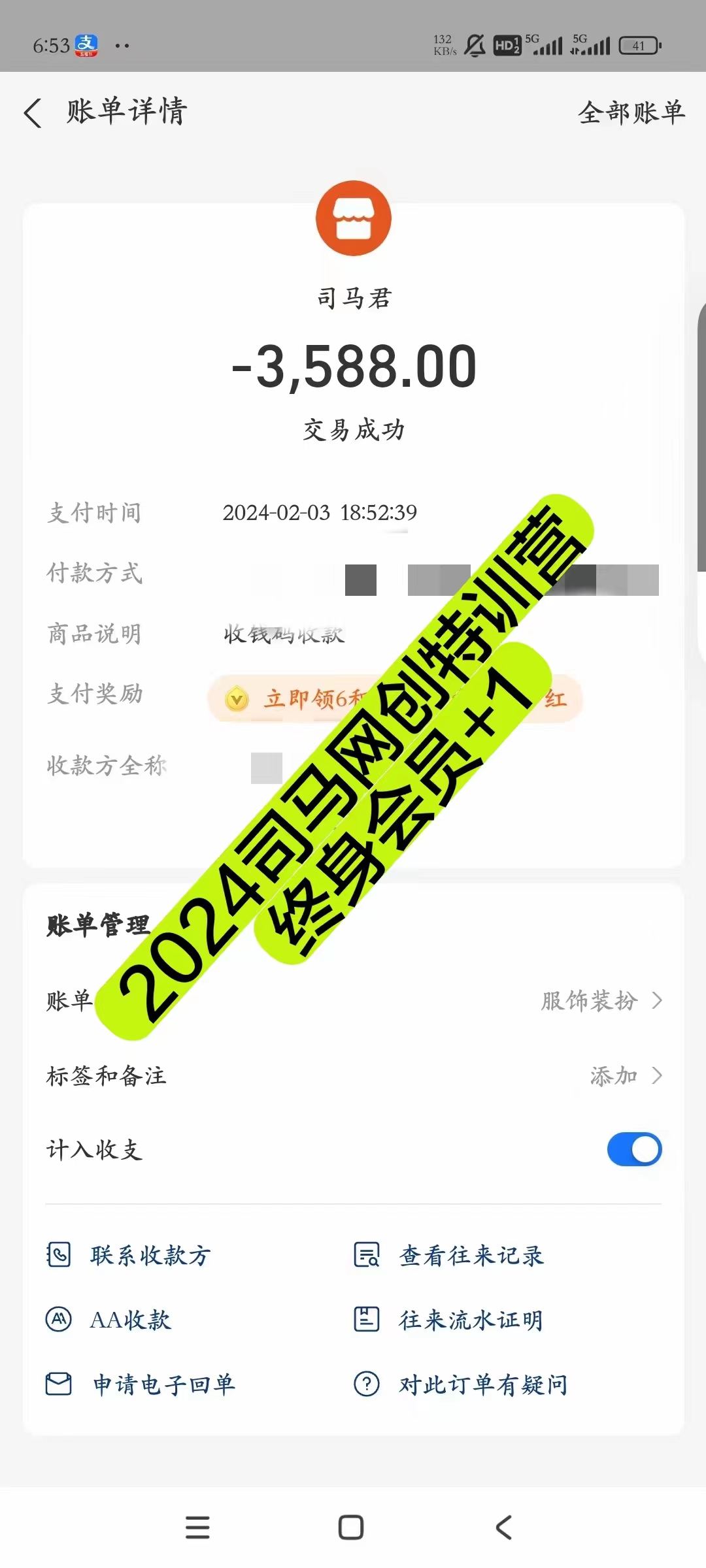Open the system recent apps menu
This screenshot has width=706, height=1568.
(x=197, y=1527)
